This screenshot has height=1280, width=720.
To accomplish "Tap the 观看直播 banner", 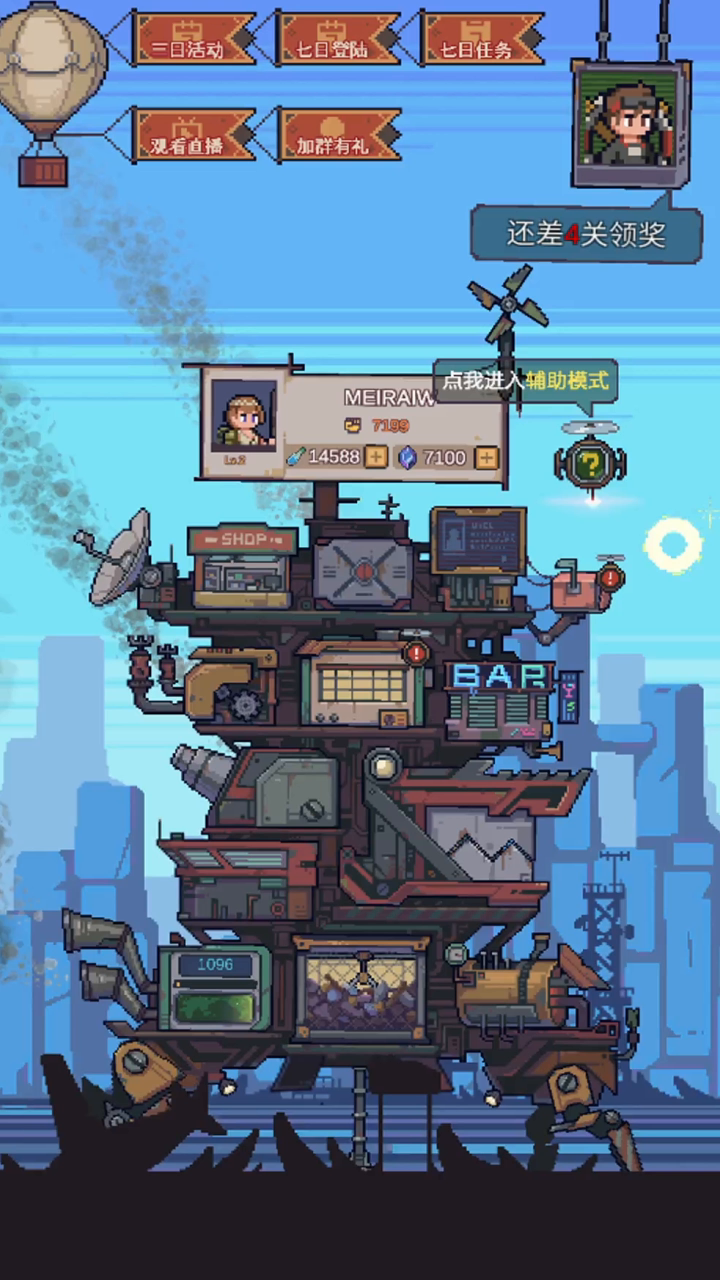I will tap(194, 135).
